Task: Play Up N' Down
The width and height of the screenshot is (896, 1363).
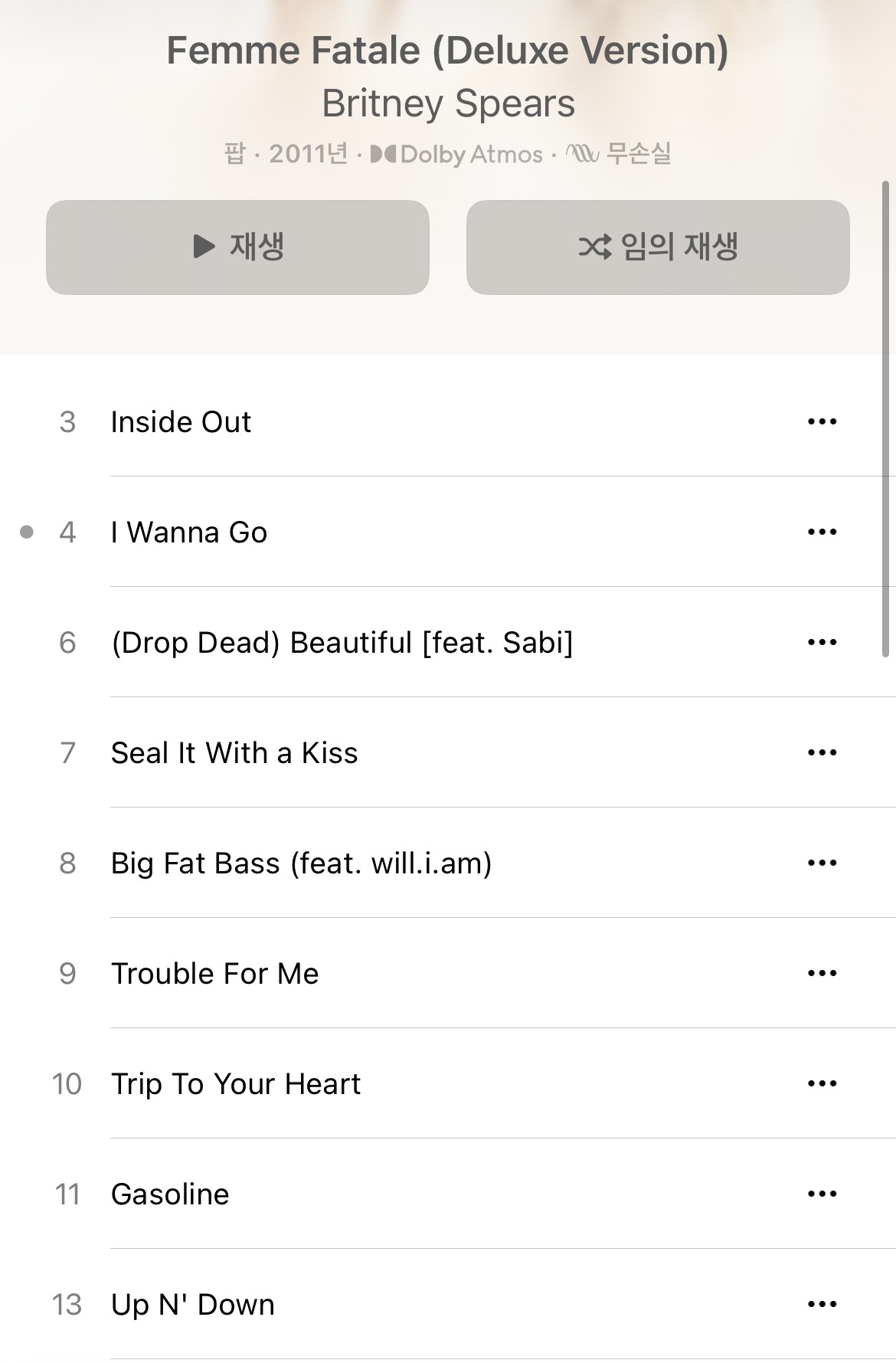Action: [x=193, y=1305]
